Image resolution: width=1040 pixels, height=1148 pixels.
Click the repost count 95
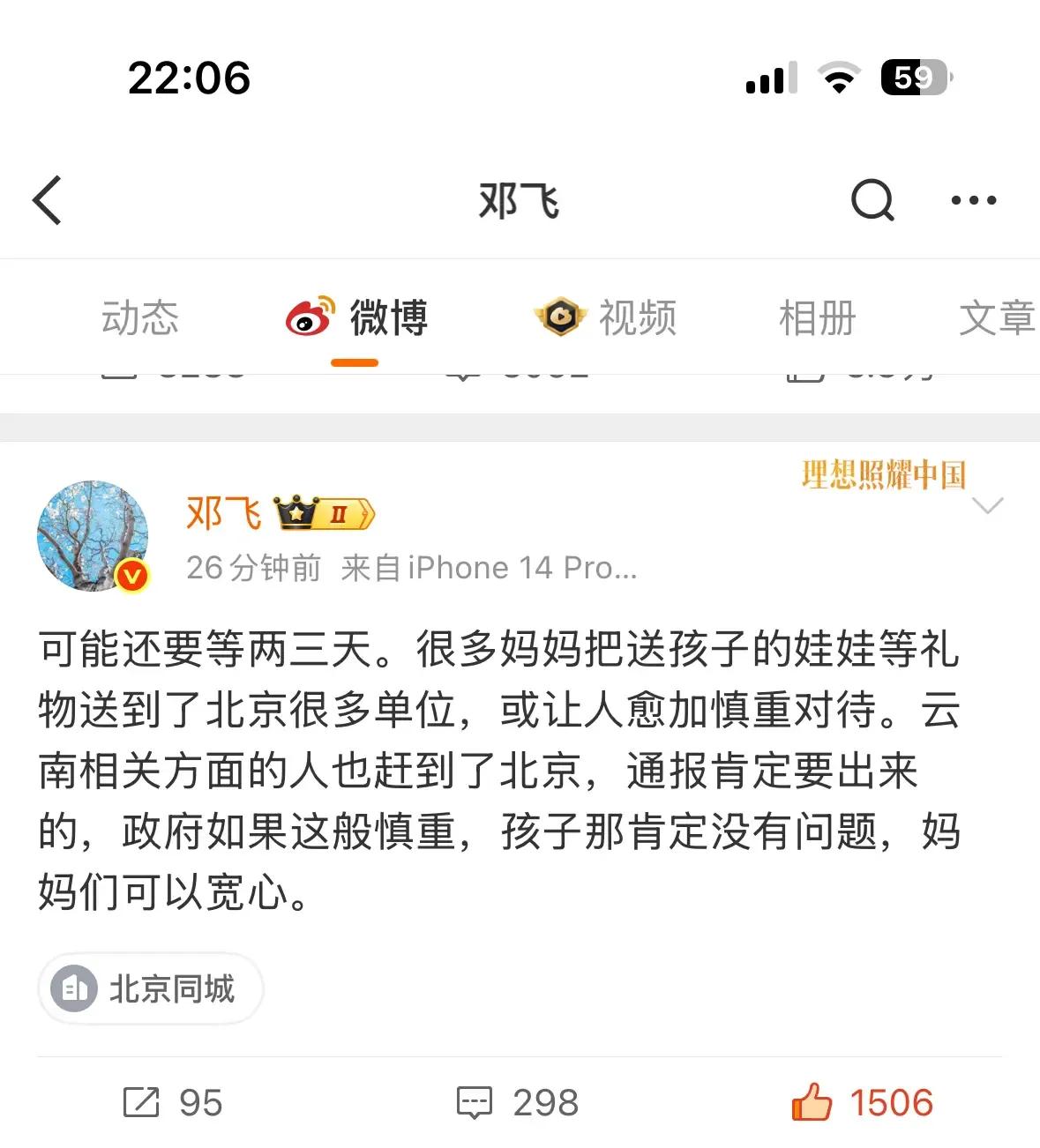[199, 1102]
